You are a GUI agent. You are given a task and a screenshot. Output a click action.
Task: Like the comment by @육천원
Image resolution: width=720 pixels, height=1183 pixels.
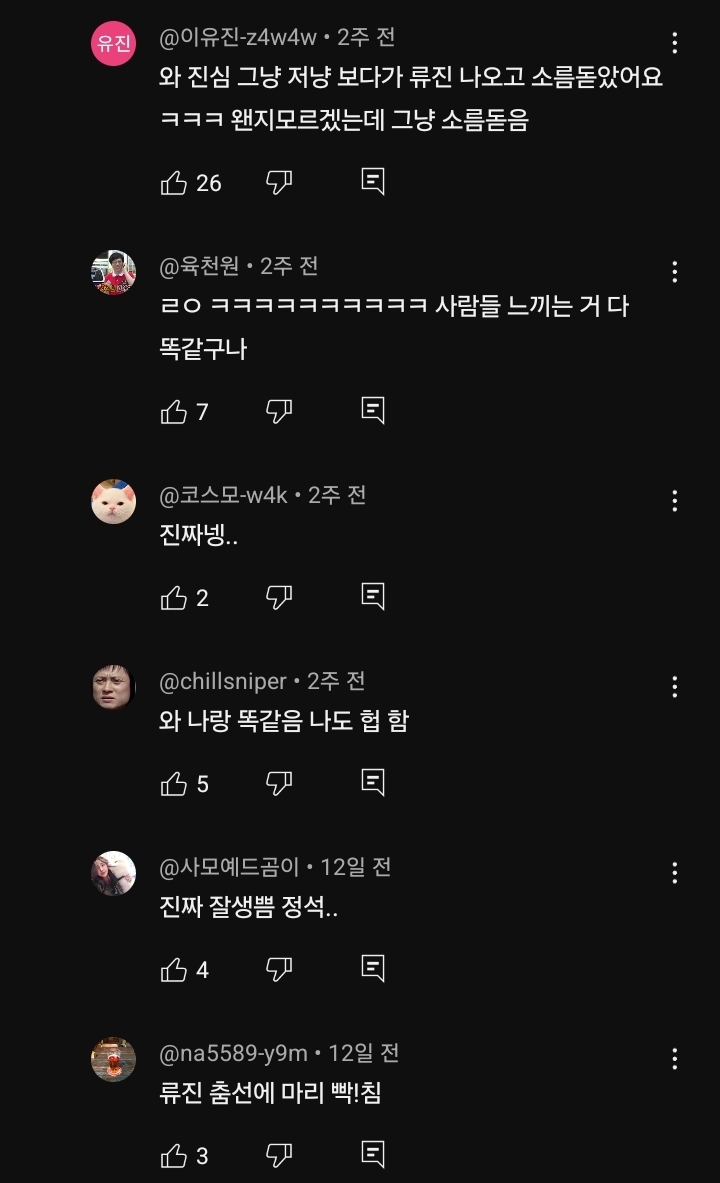pos(174,412)
